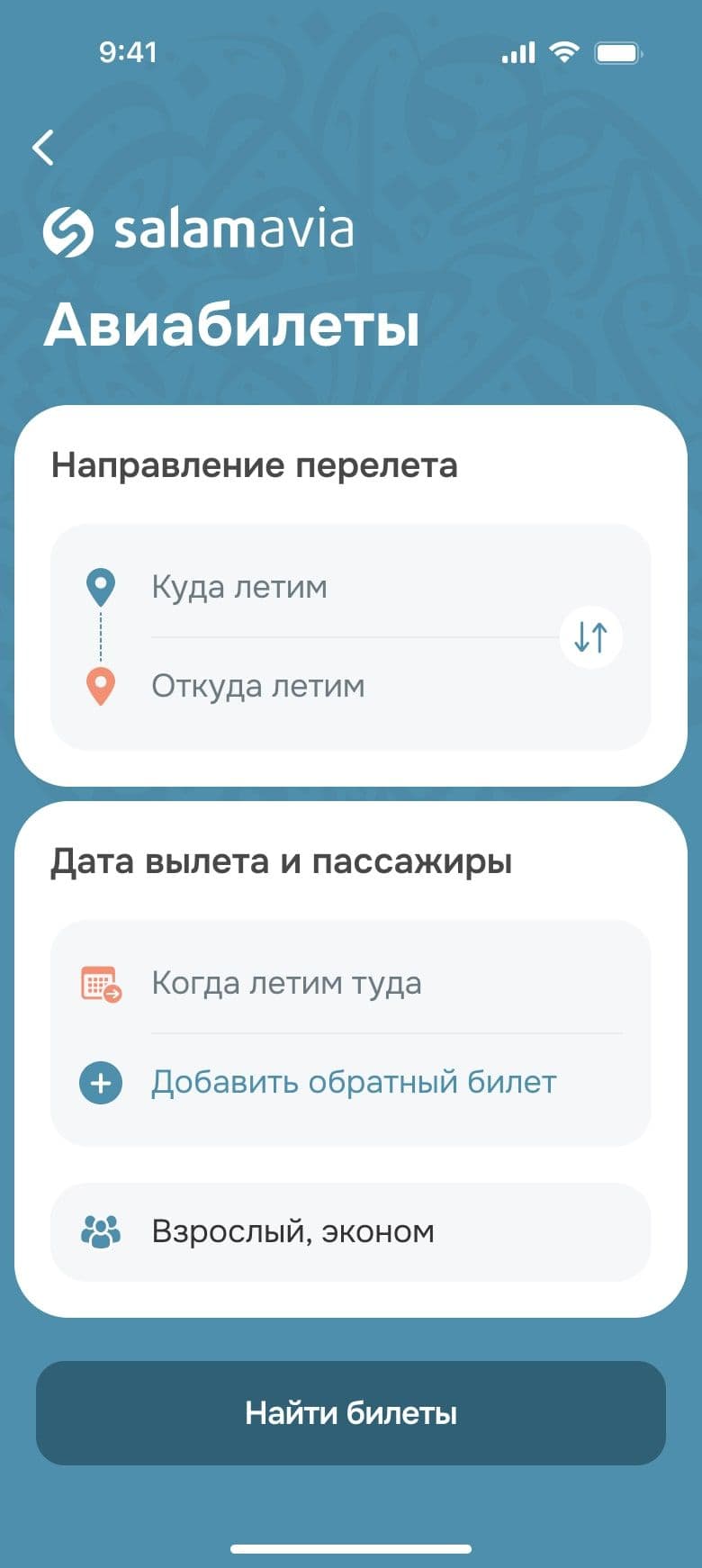
Task: Go back using the arrow icon
Action: click(43, 148)
